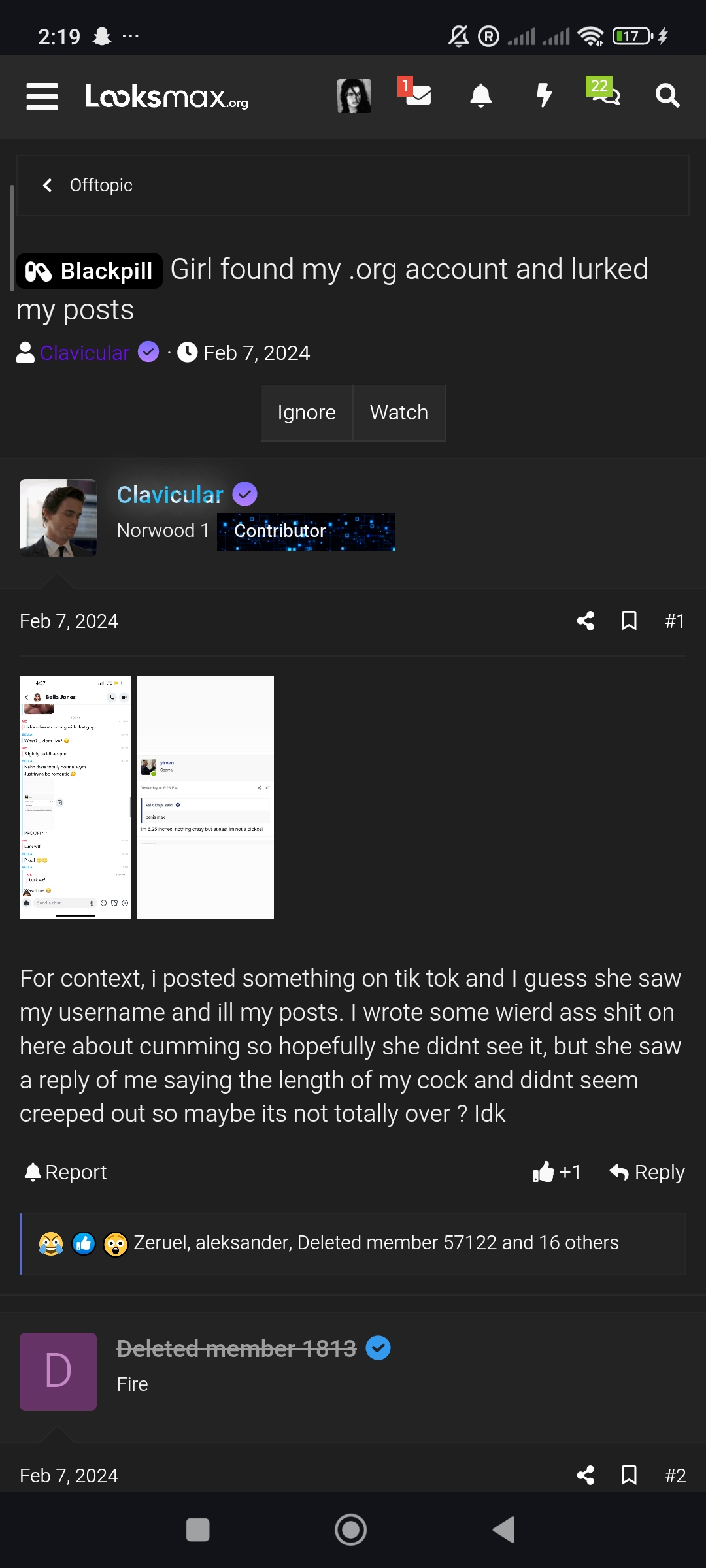Open the search function
This screenshot has height=1568, width=706.
[x=667, y=96]
